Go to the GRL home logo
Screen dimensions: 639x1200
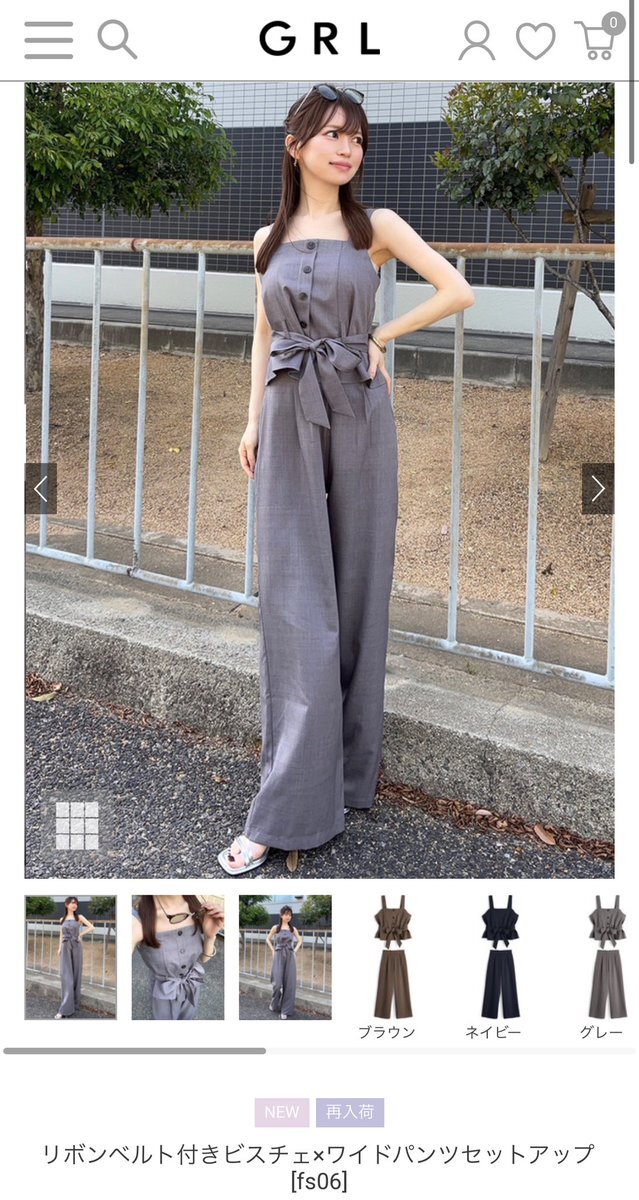tap(320, 40)
